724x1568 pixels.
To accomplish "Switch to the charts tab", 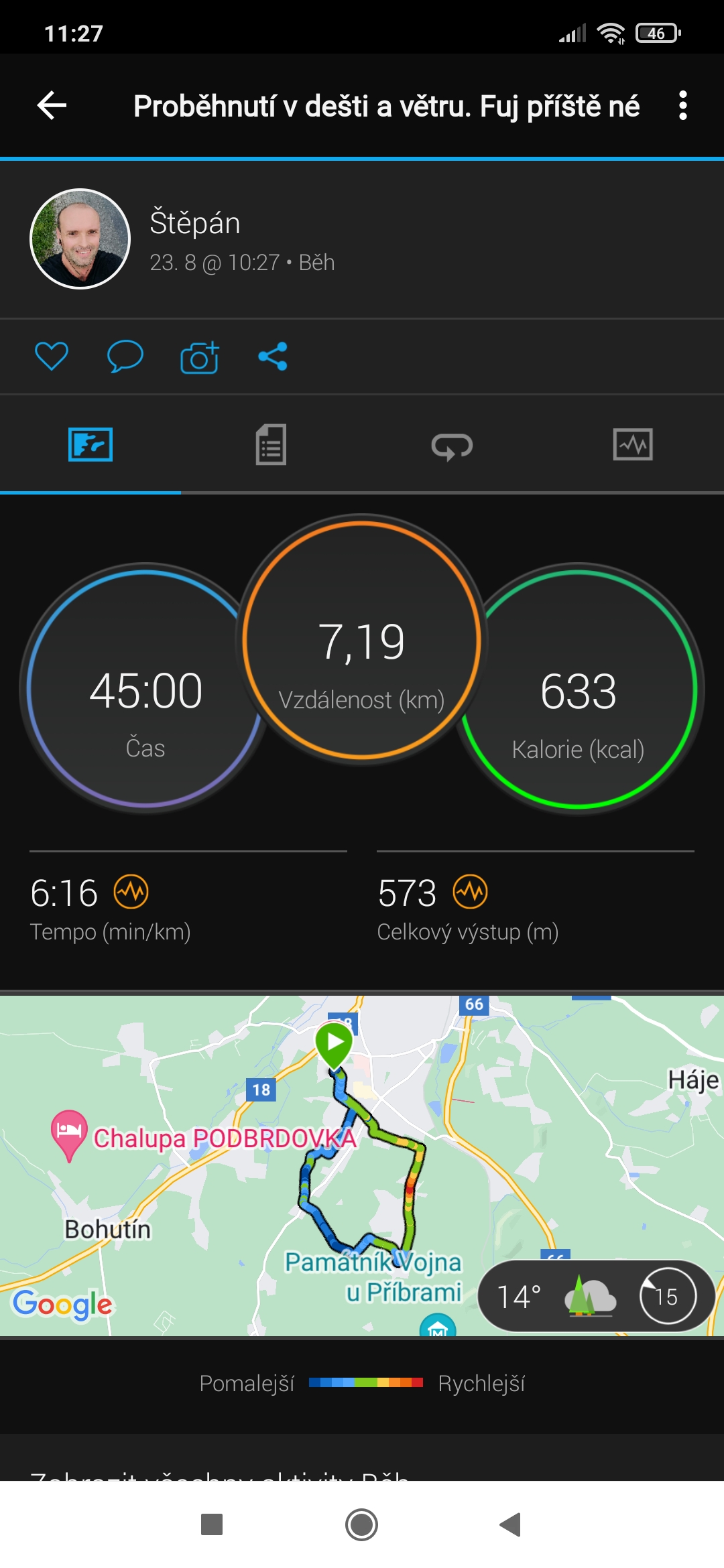I will [x=633, y=444].
